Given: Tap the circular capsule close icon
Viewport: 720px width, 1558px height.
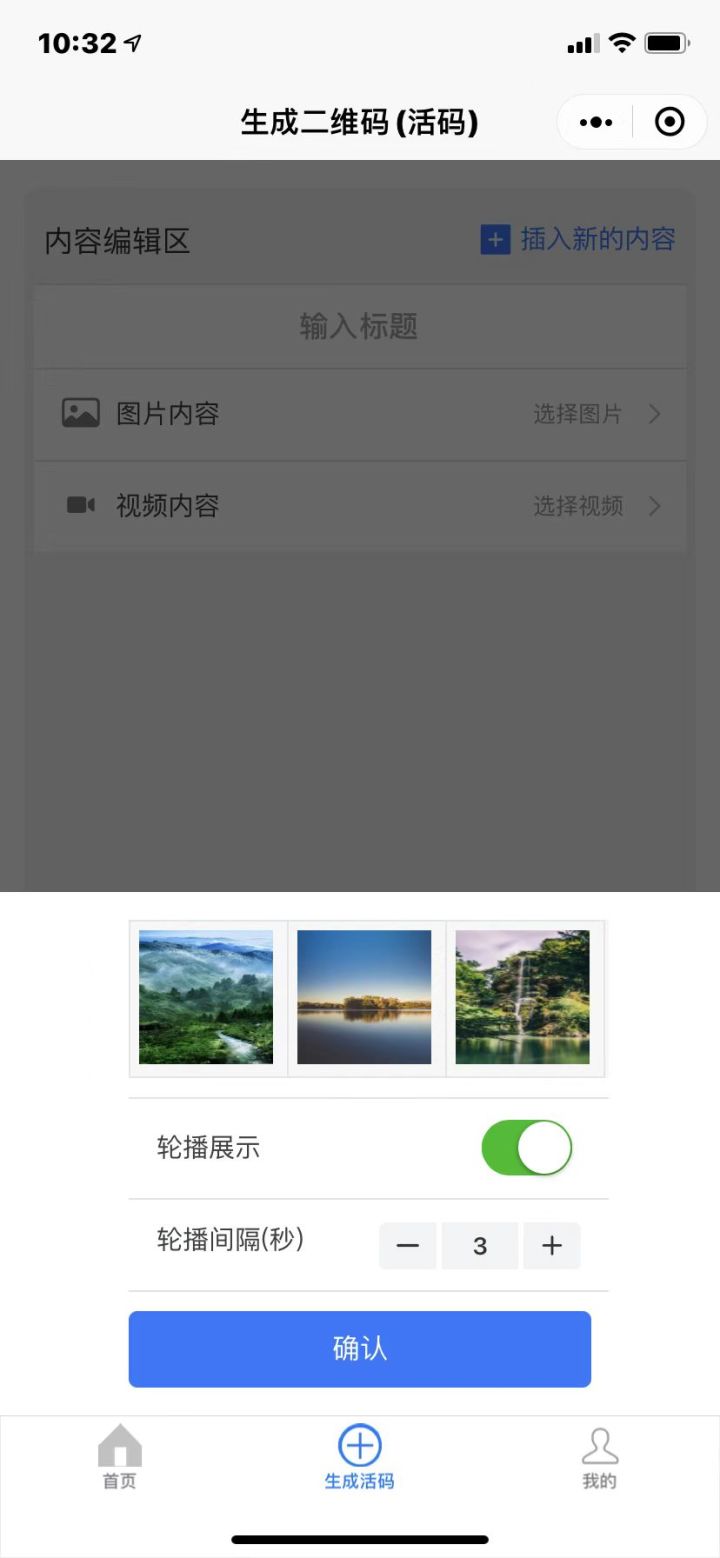Looking at the screenshot, I should pyautogui.click(x=669, y=121).
